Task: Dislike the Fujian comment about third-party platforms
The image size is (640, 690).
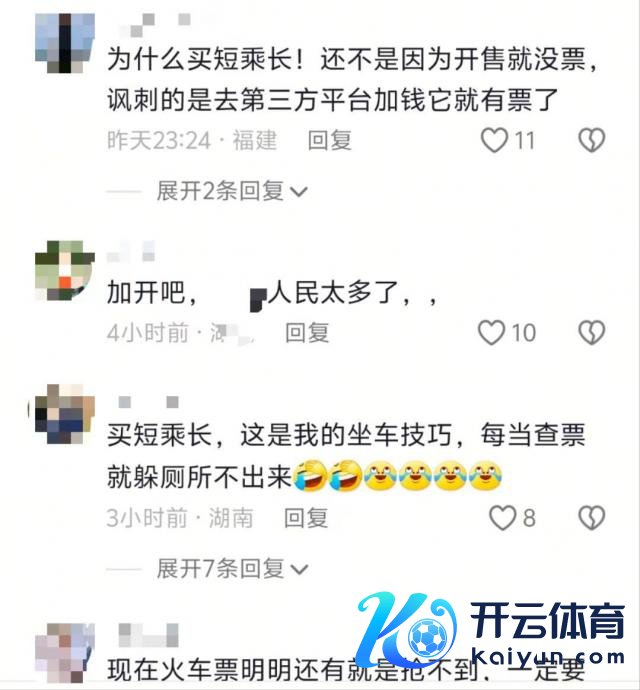Action: click(x=592, y=141)
